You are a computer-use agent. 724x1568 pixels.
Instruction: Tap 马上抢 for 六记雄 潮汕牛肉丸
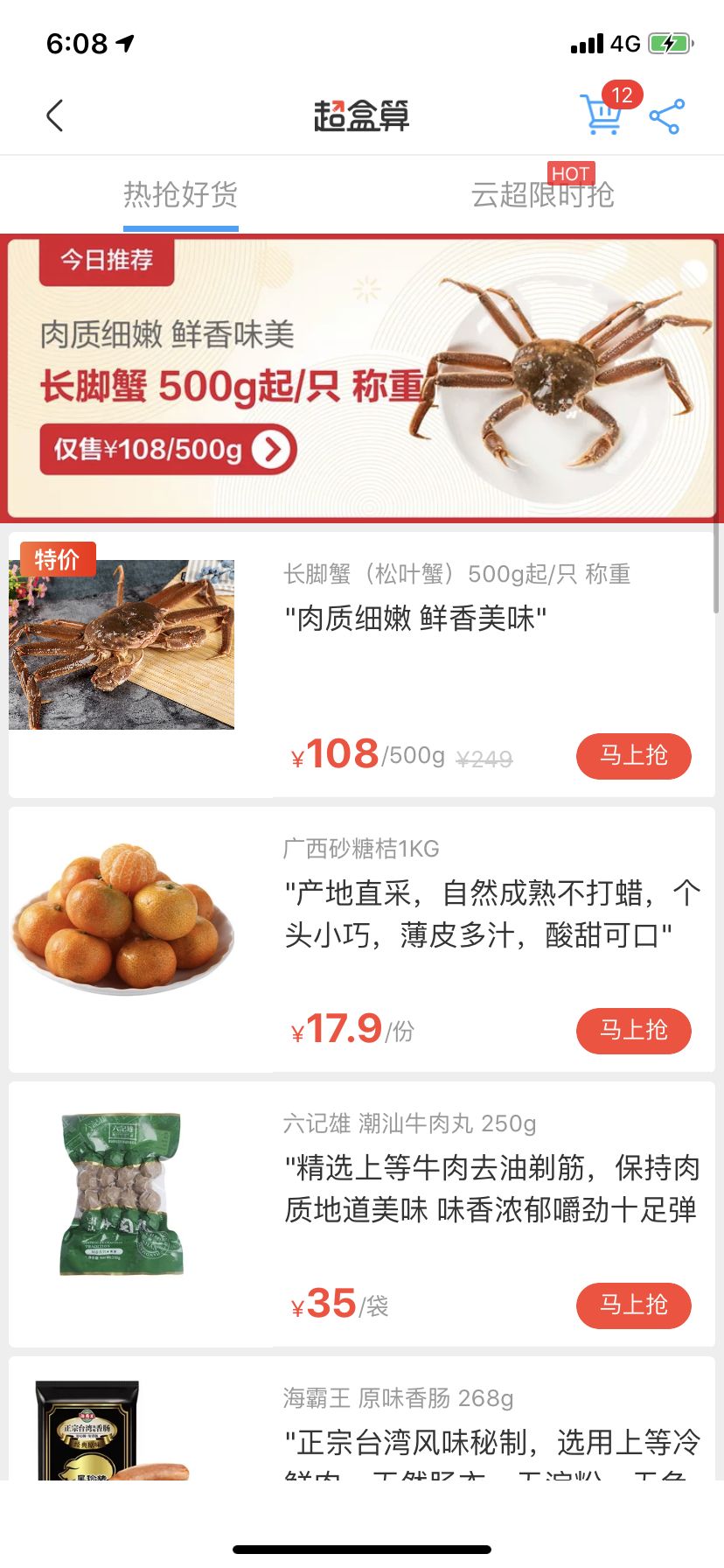tap(633, 1305)
